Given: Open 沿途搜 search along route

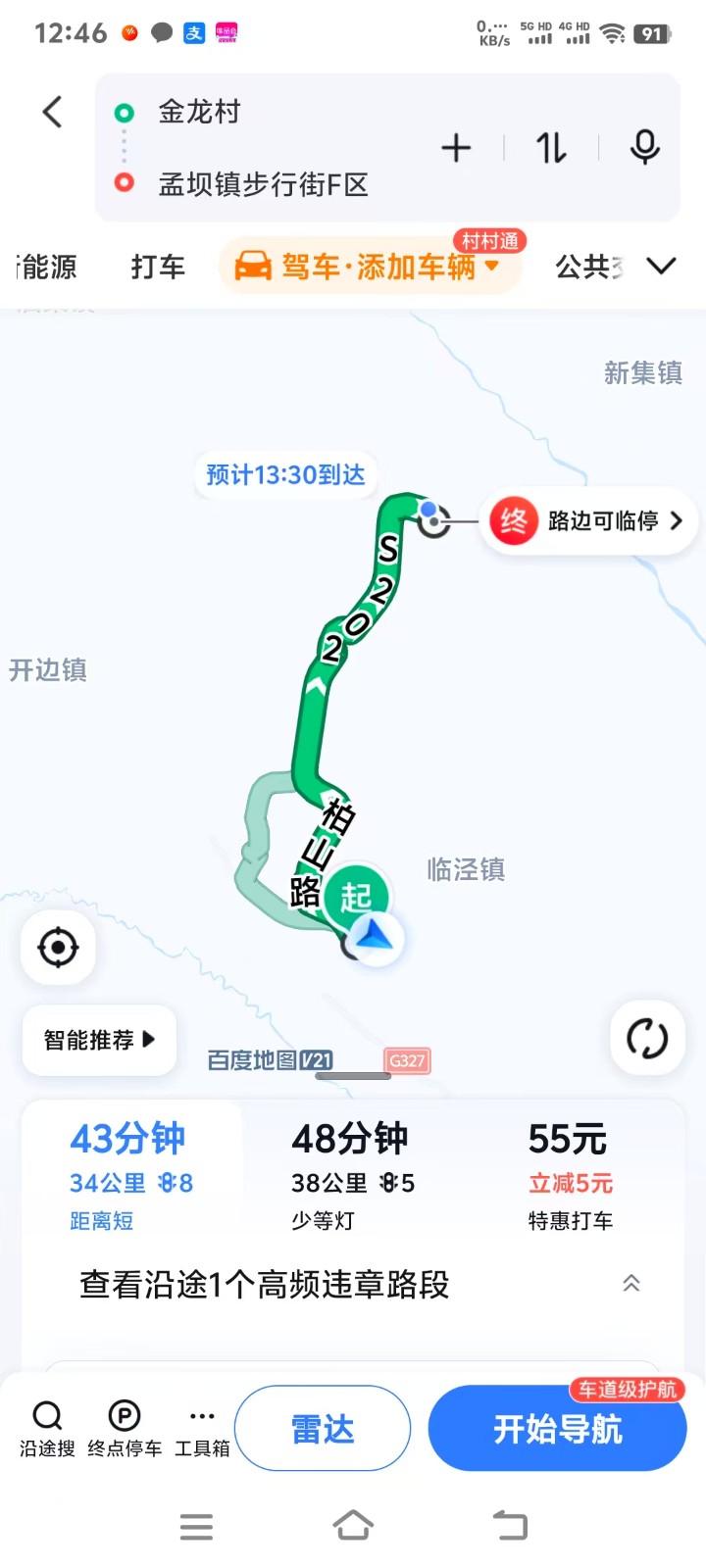Looking at the screenshot, I should (x=47, y=1429).
